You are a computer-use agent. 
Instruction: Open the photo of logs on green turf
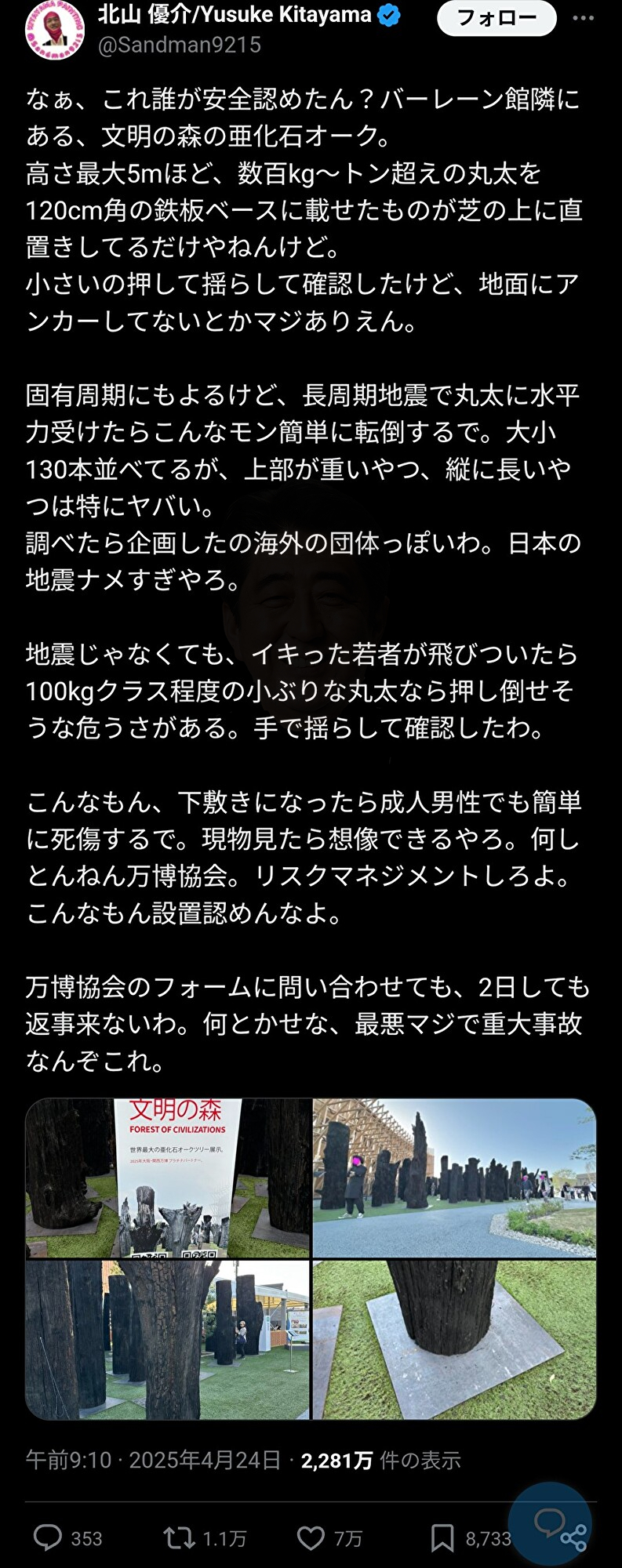(168, 1339)
